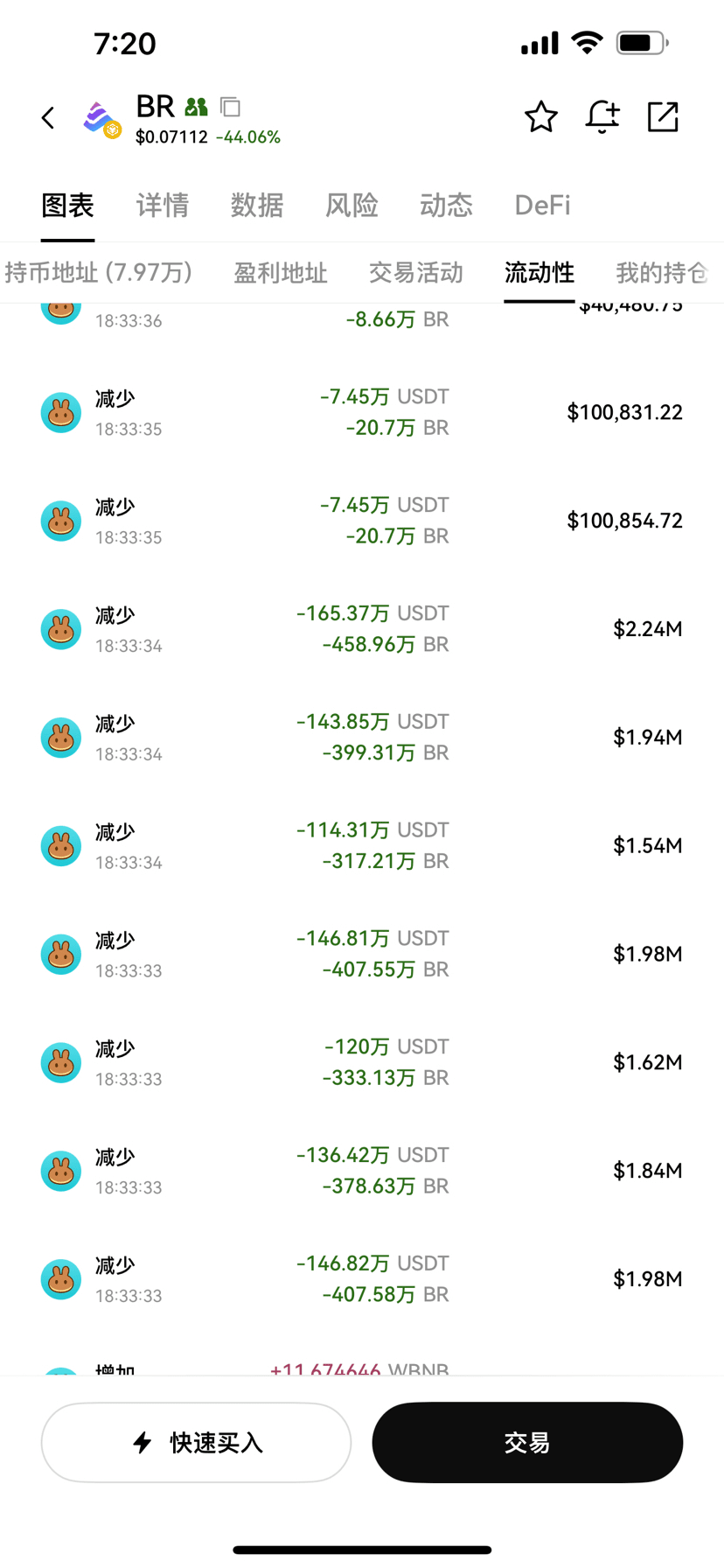Tap the 快速买入 button
Screen dimensions: 724x1568
(x=196, y=1443)
